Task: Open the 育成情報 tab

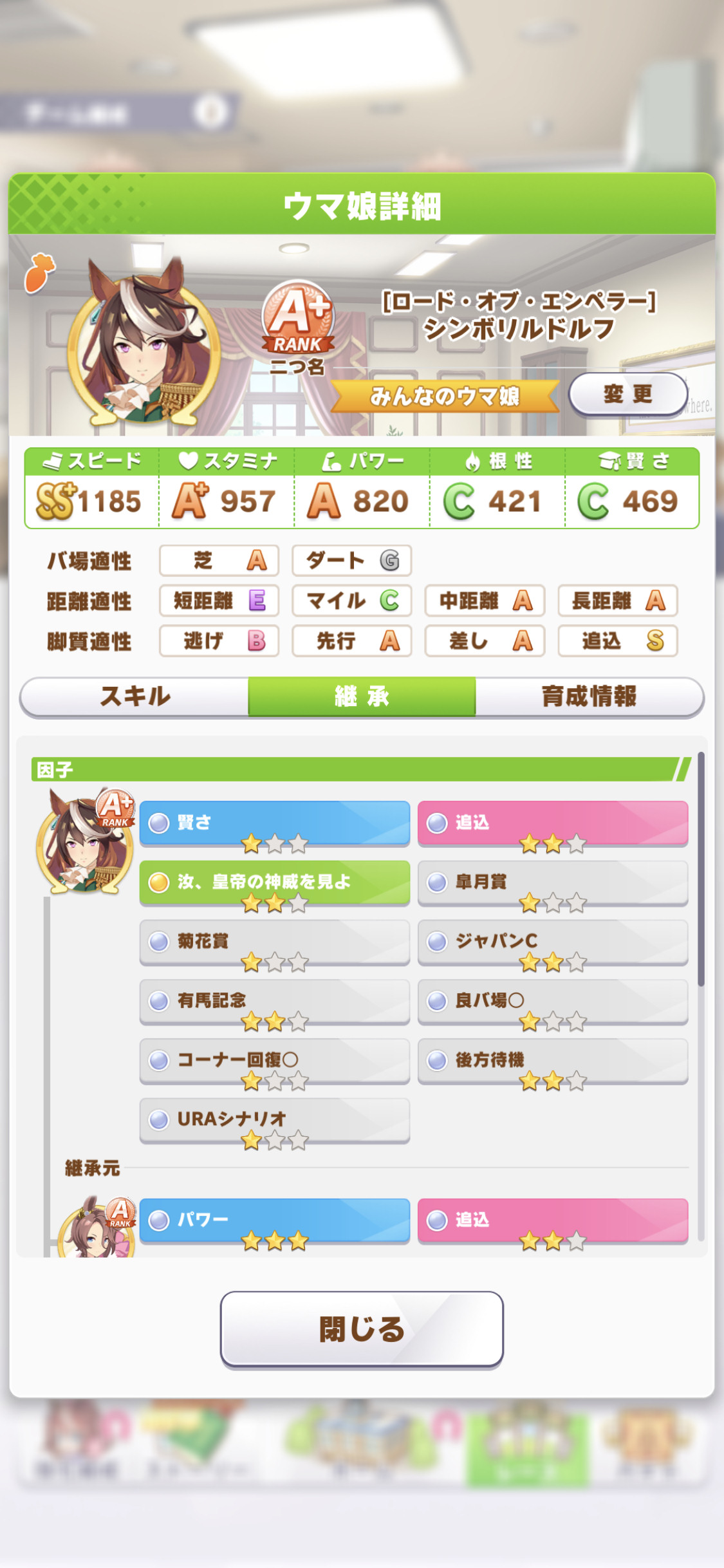Action: 589,696
